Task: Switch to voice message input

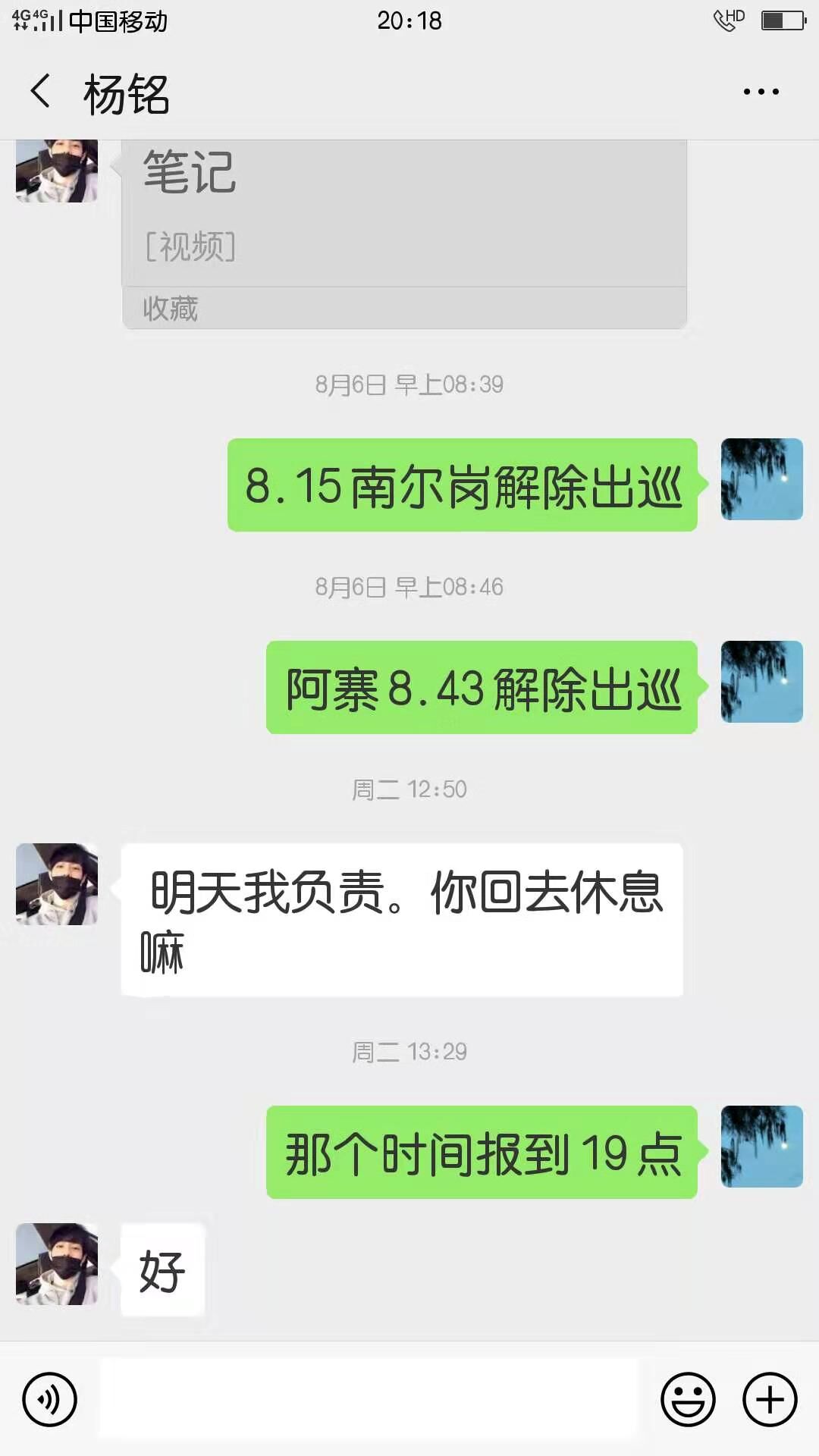Action: (49, 1399)
